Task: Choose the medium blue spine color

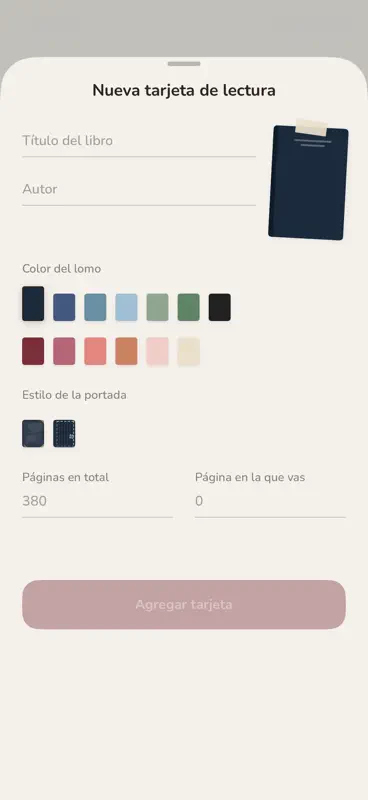Action: (64, 307)
